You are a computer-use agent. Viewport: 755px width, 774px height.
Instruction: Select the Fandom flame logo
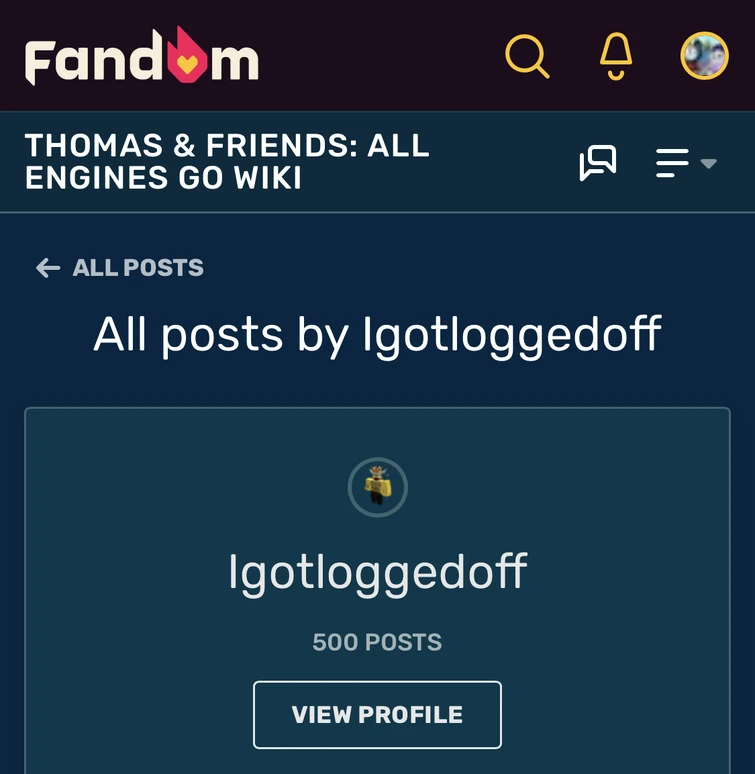click(x=140, y=56)
